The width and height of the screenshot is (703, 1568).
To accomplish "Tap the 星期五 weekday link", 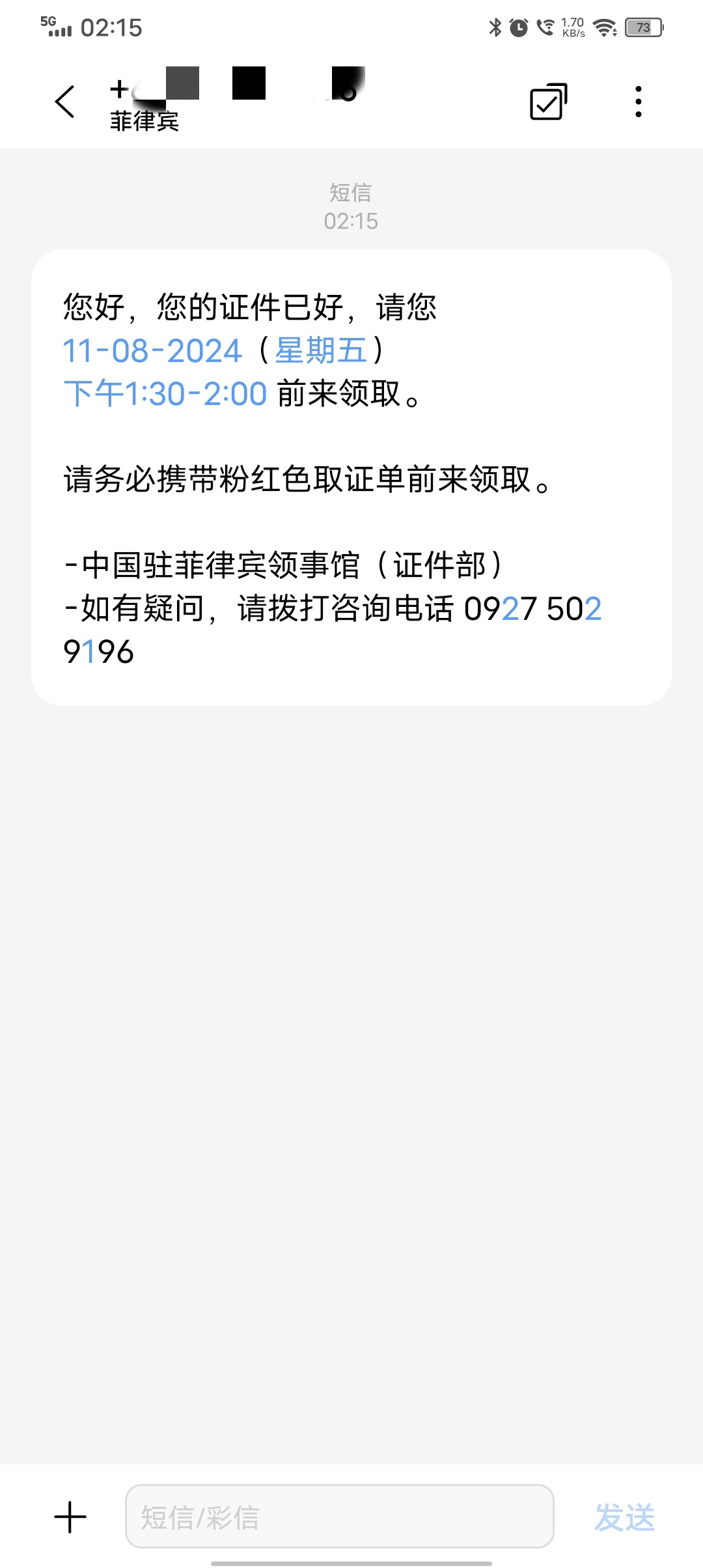I will [x=321, y=351].
